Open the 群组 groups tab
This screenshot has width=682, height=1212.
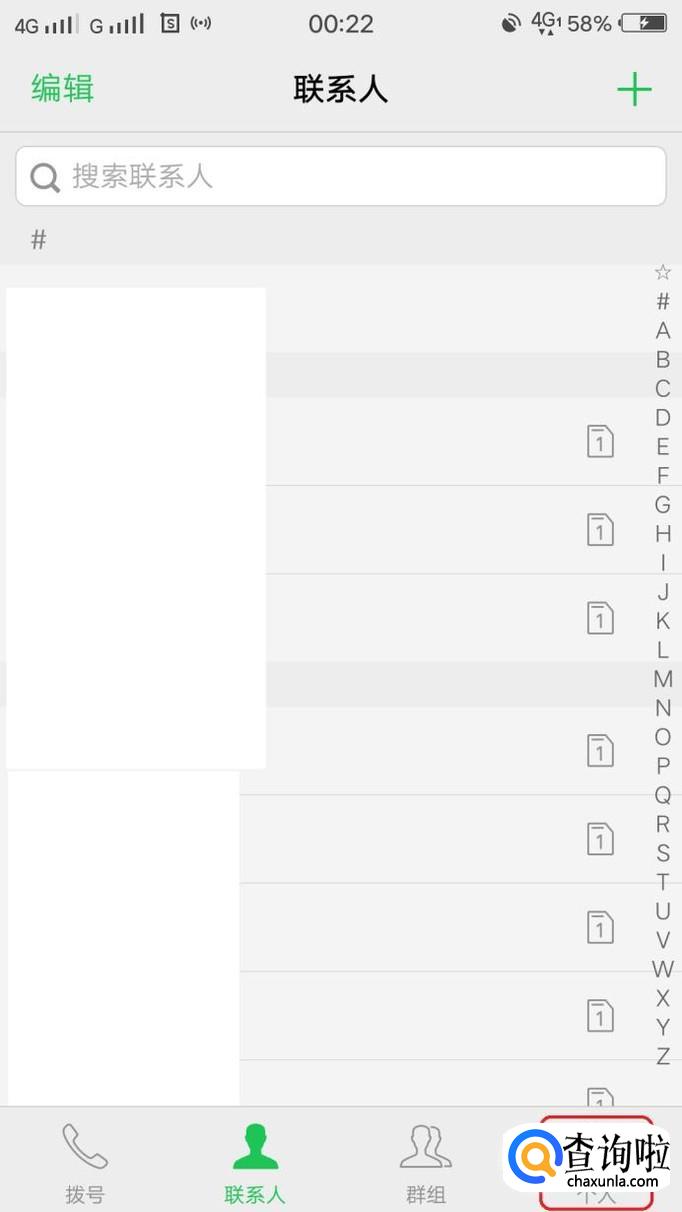pyautogui.click(x=425, y=1162)
